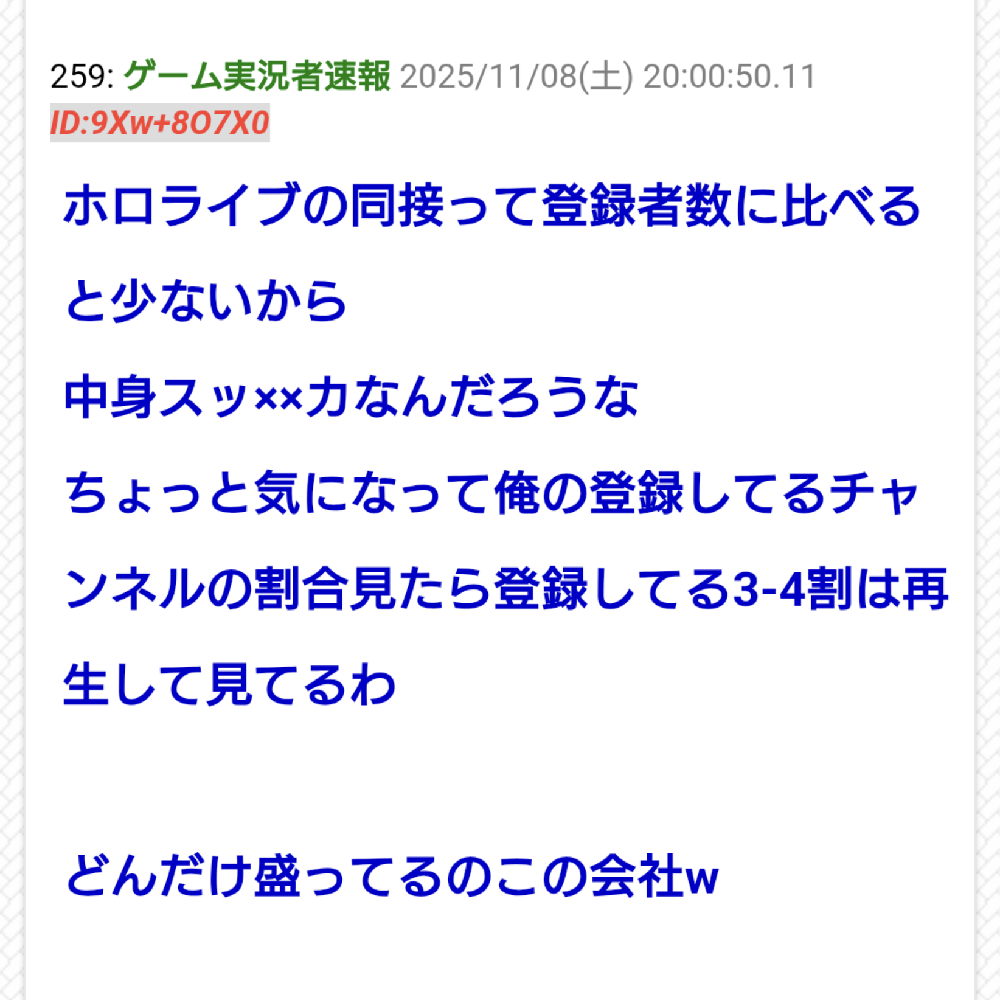Tap the poster ID 9Xw+8O7X0
1000x1000 pixels.
159,122
